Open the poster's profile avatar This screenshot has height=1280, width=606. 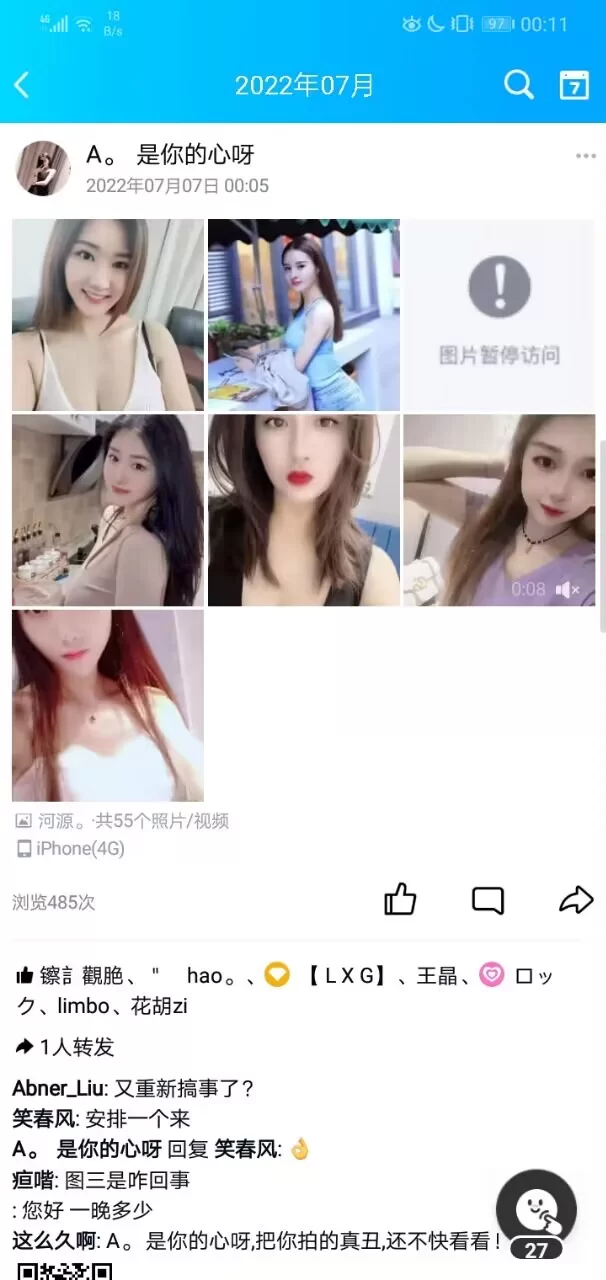click(x=43, y=168)
